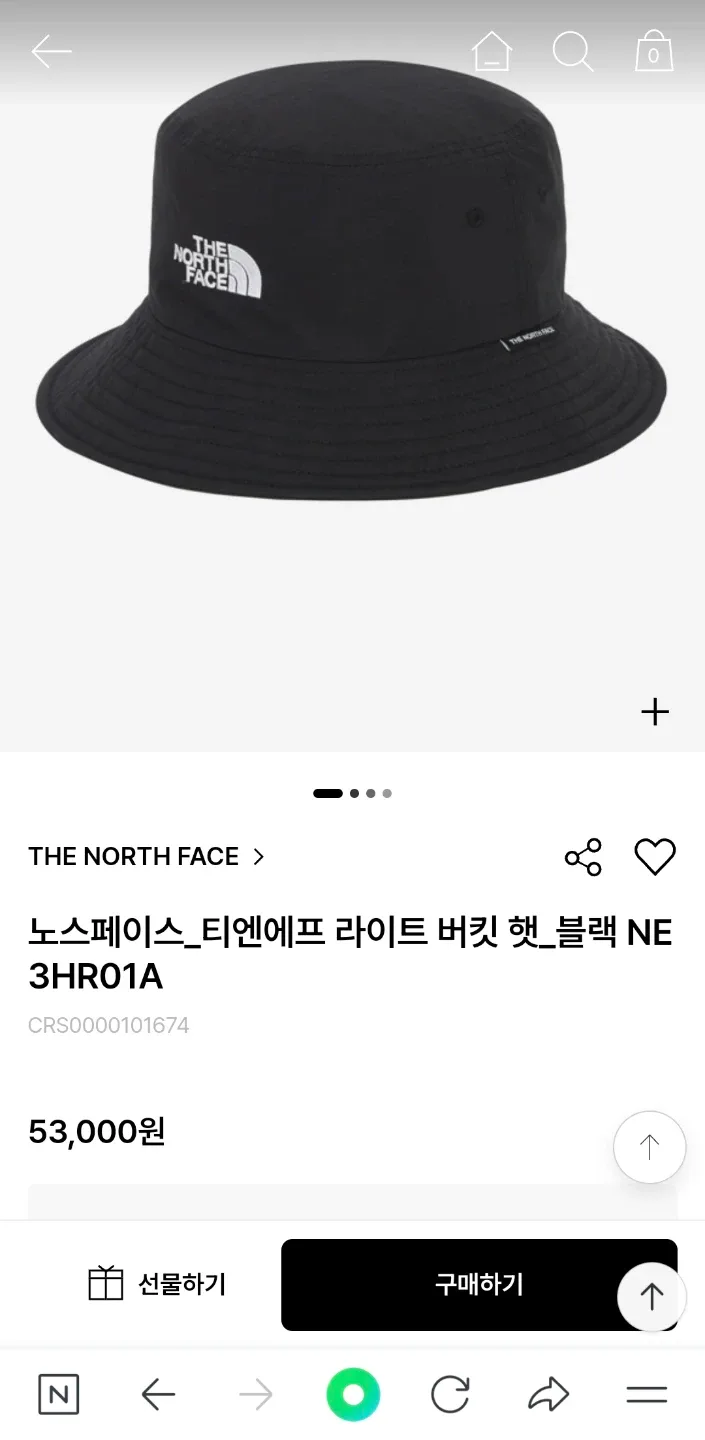Tap the green circle Naver button
This screenshot has width=705, height=1440.
[x=353, y=1394]
